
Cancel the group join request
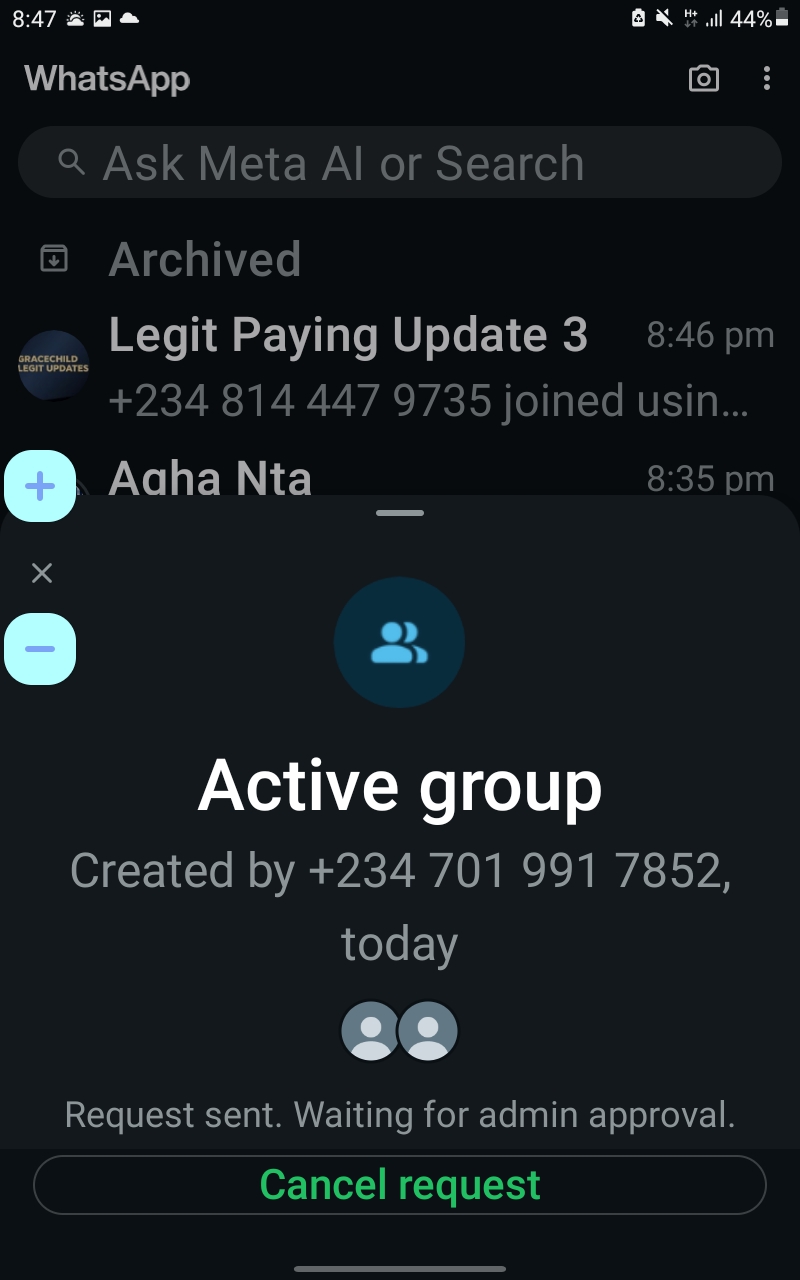pos(400,1185)
